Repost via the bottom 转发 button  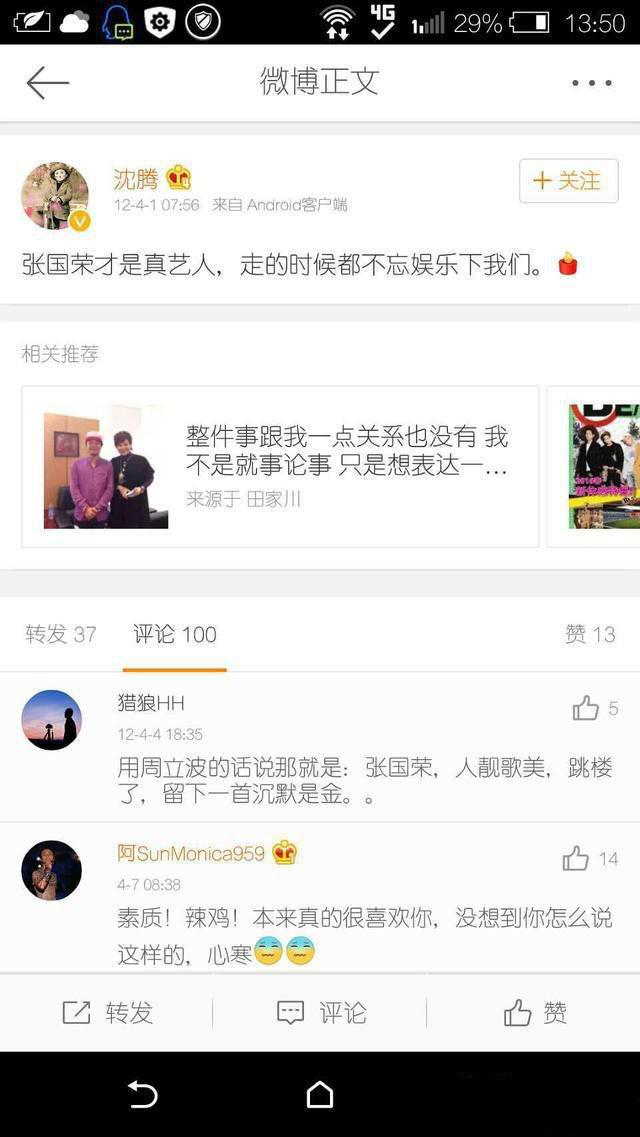[x=107, y=1013]
